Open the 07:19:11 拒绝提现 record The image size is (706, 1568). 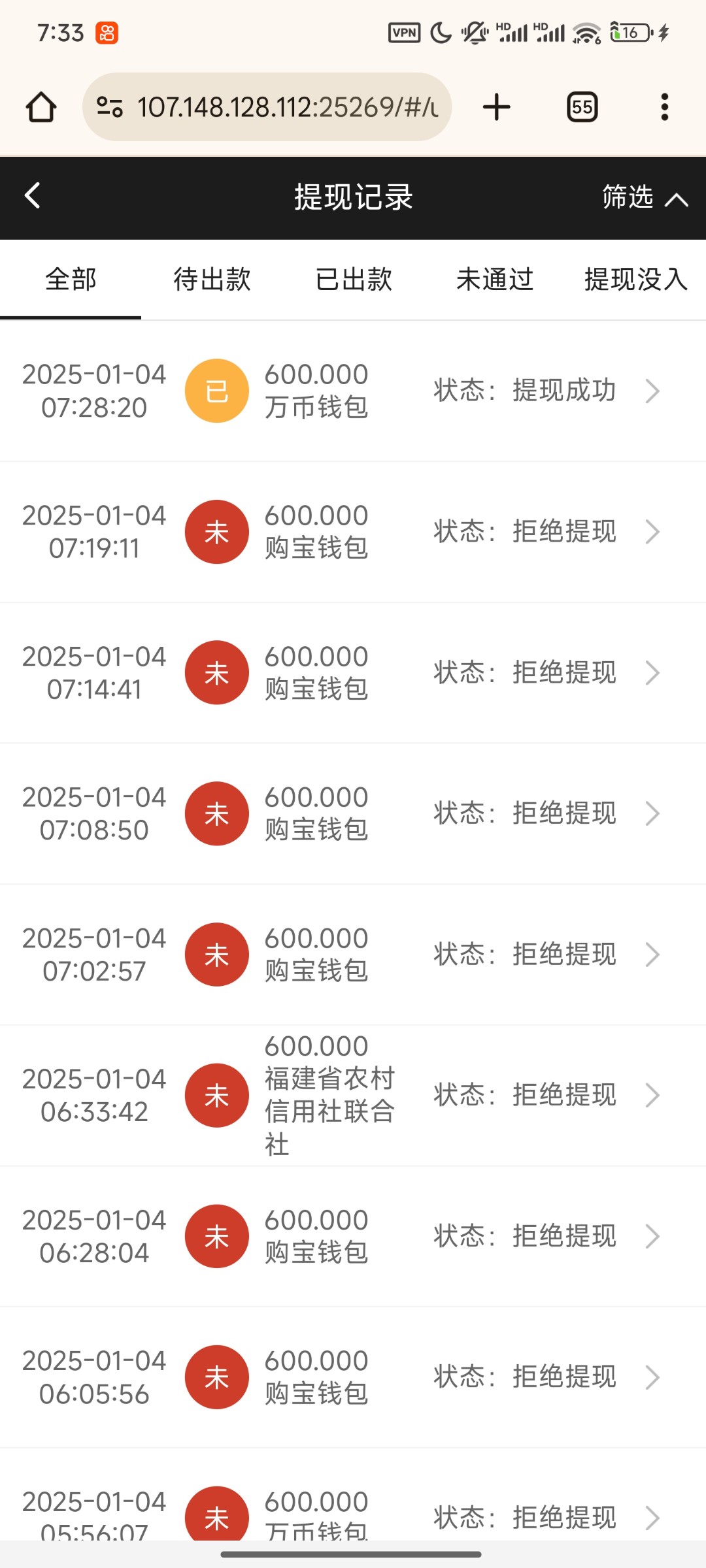[x=353, y=532]
